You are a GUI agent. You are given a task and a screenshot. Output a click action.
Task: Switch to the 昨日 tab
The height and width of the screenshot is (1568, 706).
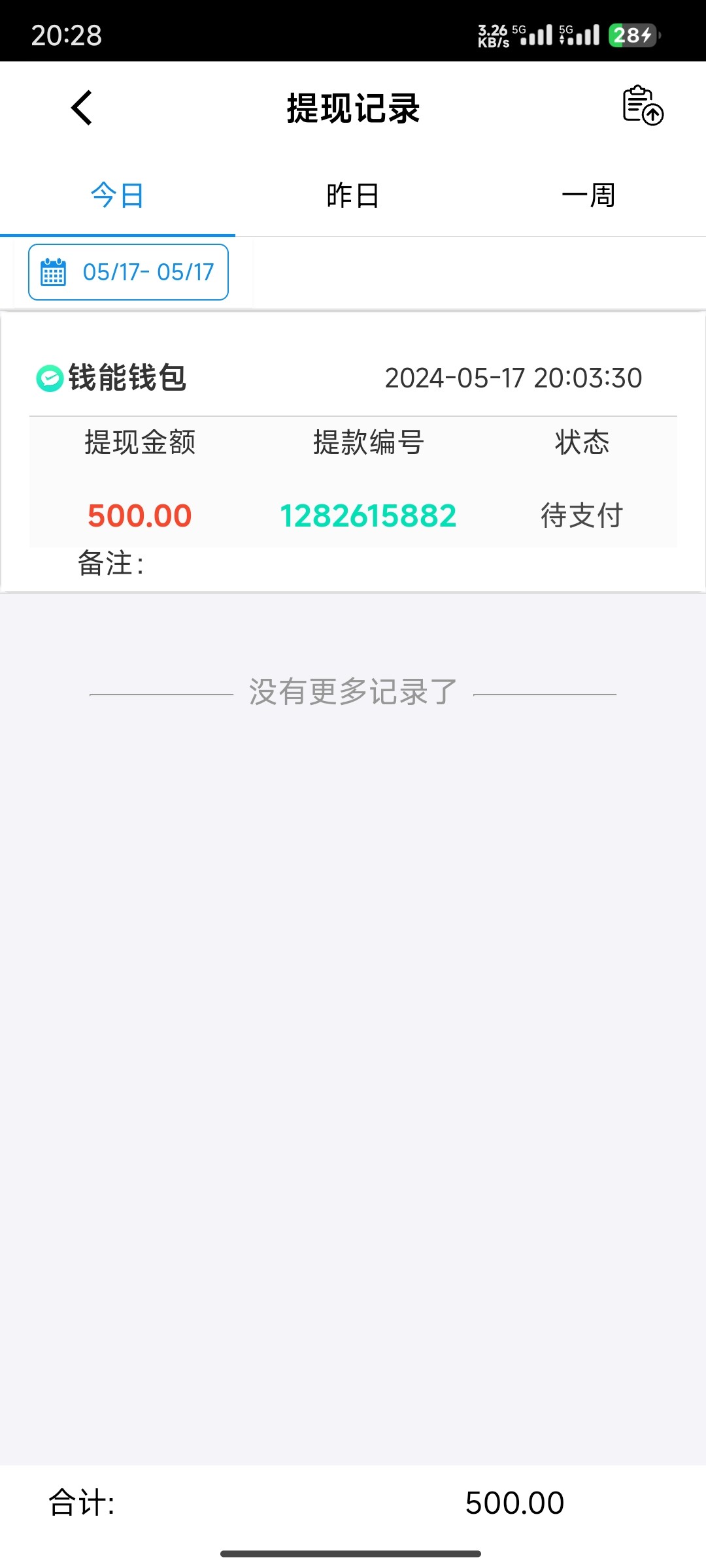[353, 194]
